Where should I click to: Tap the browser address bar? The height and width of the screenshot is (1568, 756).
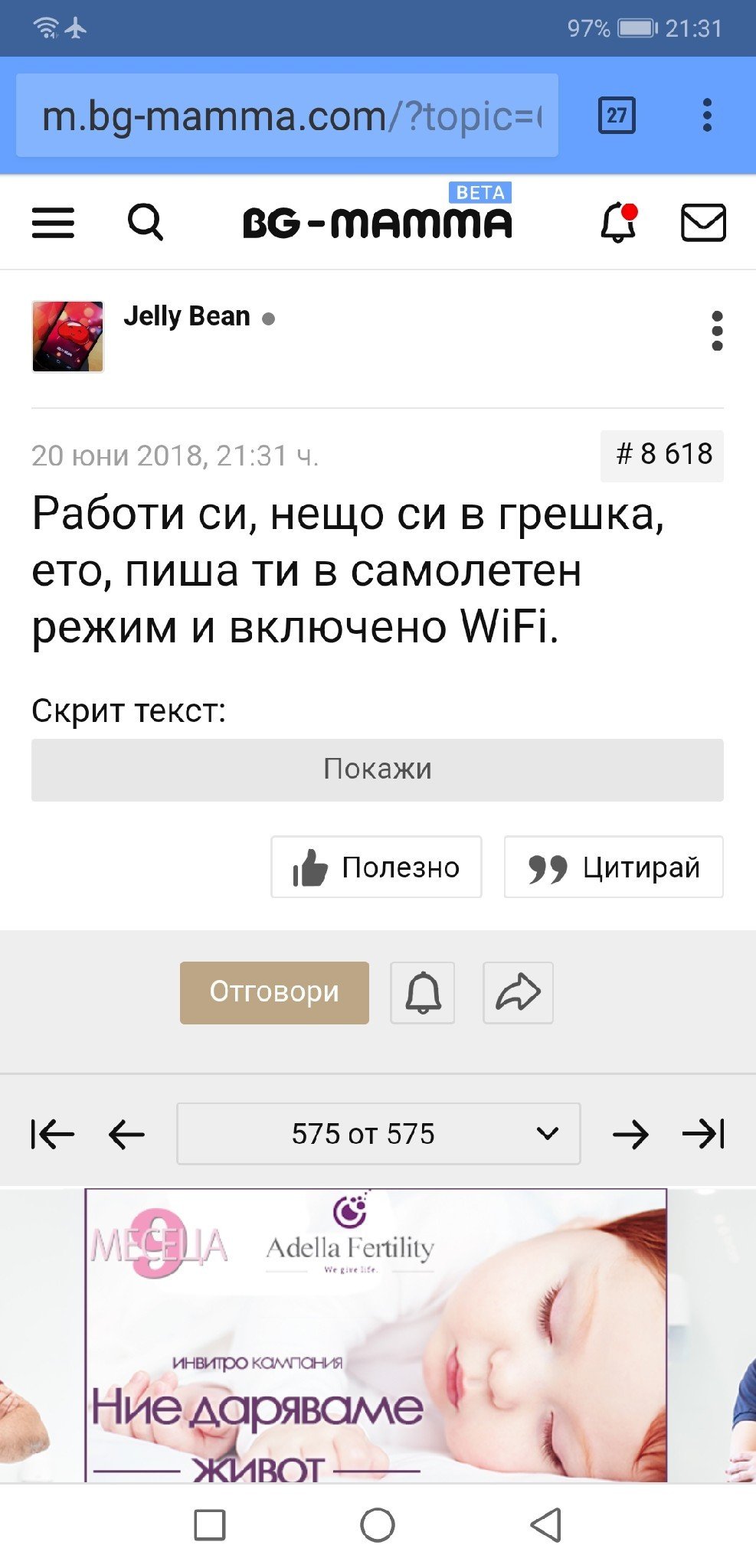(x=287, y=116)
